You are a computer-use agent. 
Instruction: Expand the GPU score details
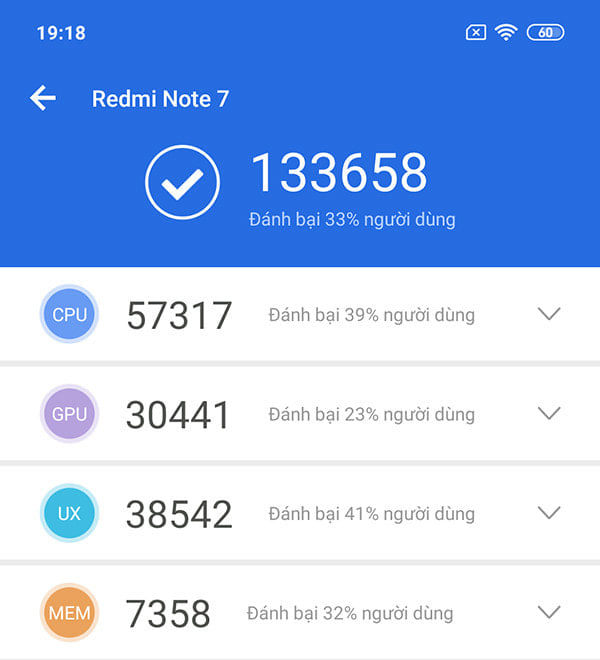tap(549, 413)
